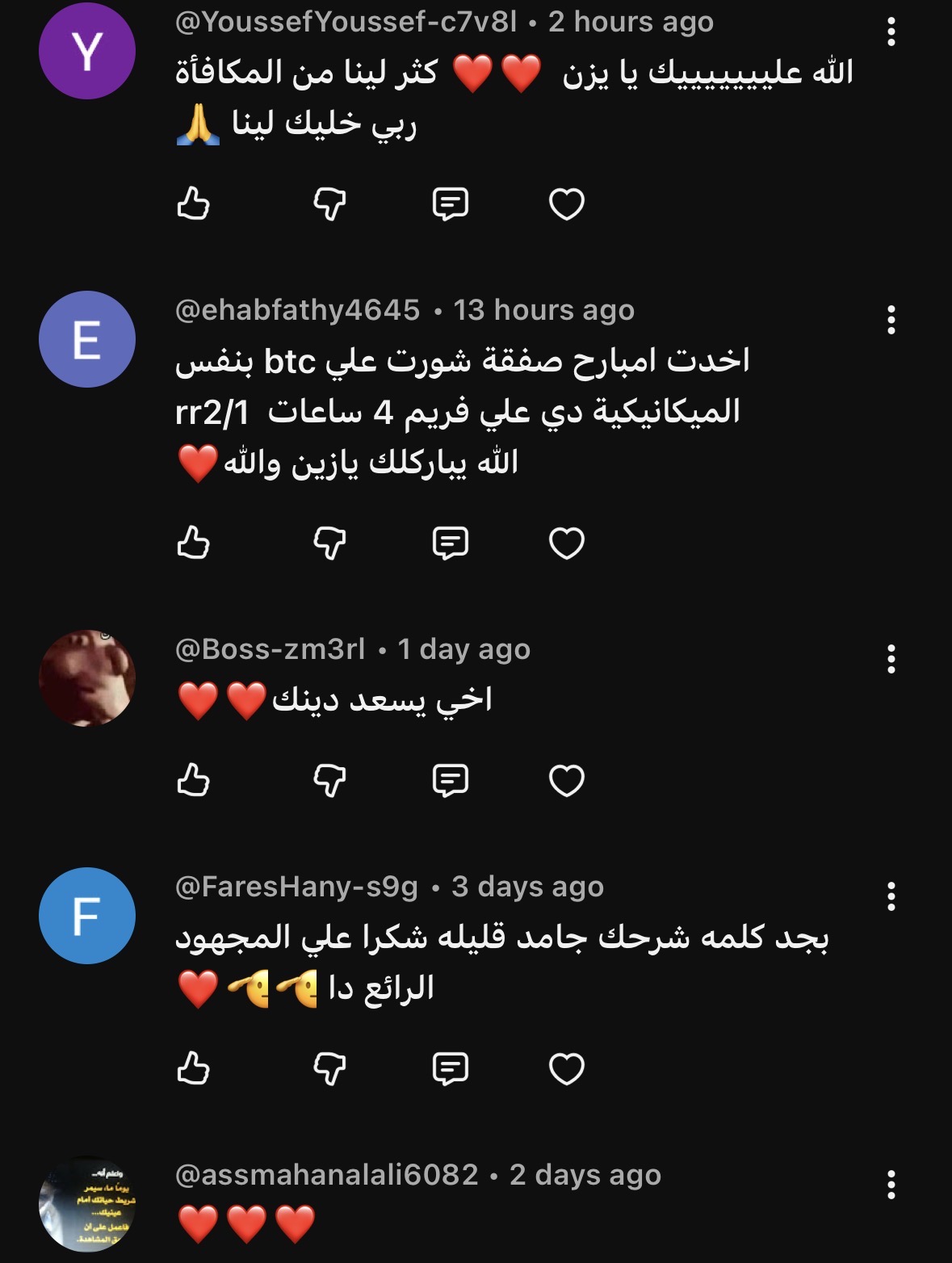Open overflow menu for @ehabfathy4645's comment

pos(891,321)
